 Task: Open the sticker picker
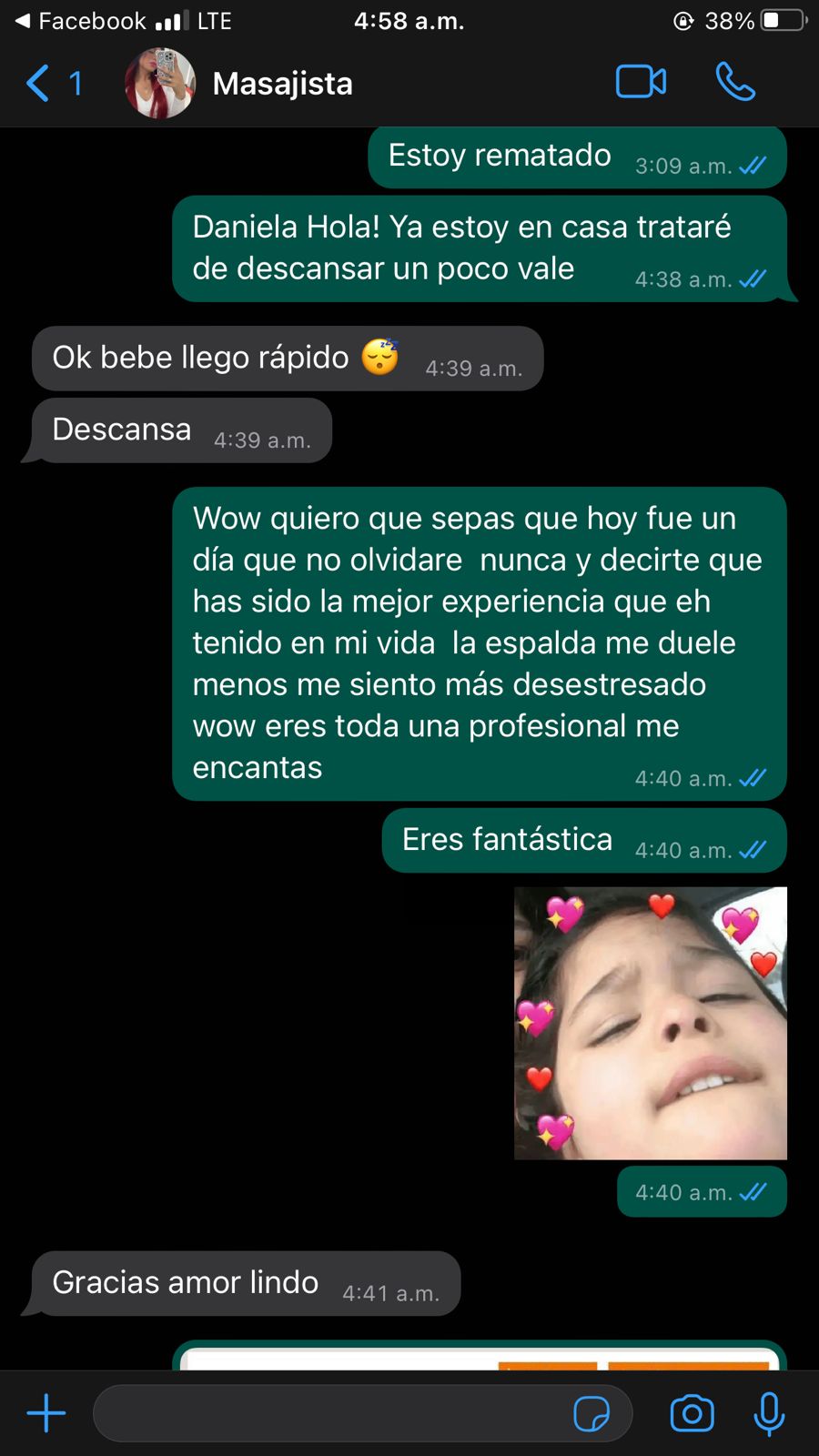click(591, 1413)
